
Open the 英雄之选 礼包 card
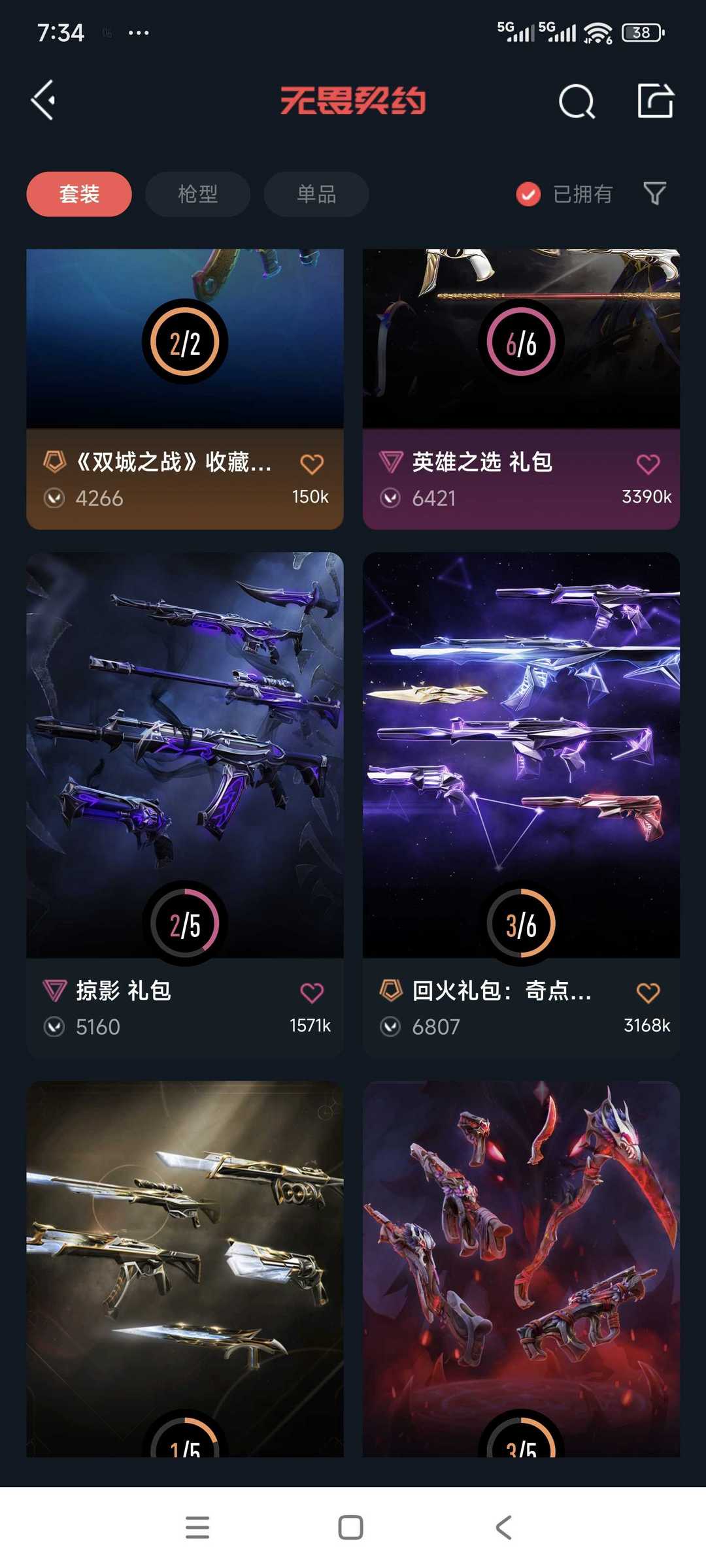pyautogui.click(x=521, y=389)
